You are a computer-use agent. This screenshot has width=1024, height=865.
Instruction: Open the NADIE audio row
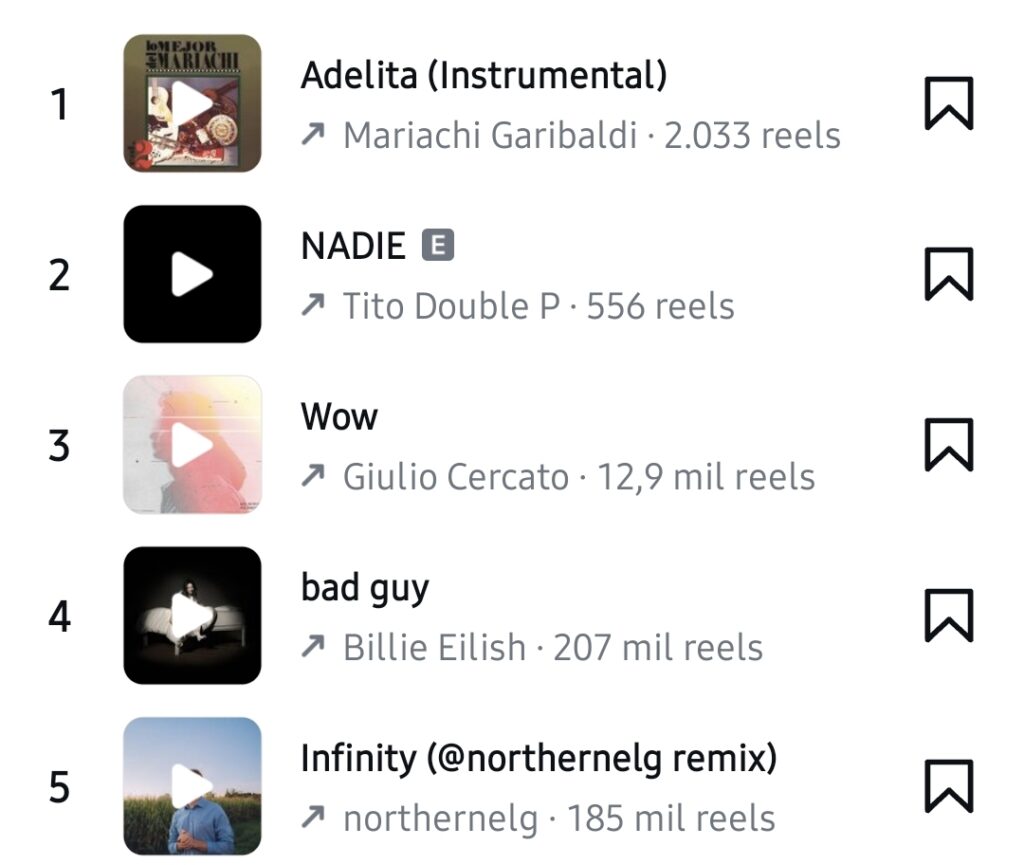[x=353, y=246]
